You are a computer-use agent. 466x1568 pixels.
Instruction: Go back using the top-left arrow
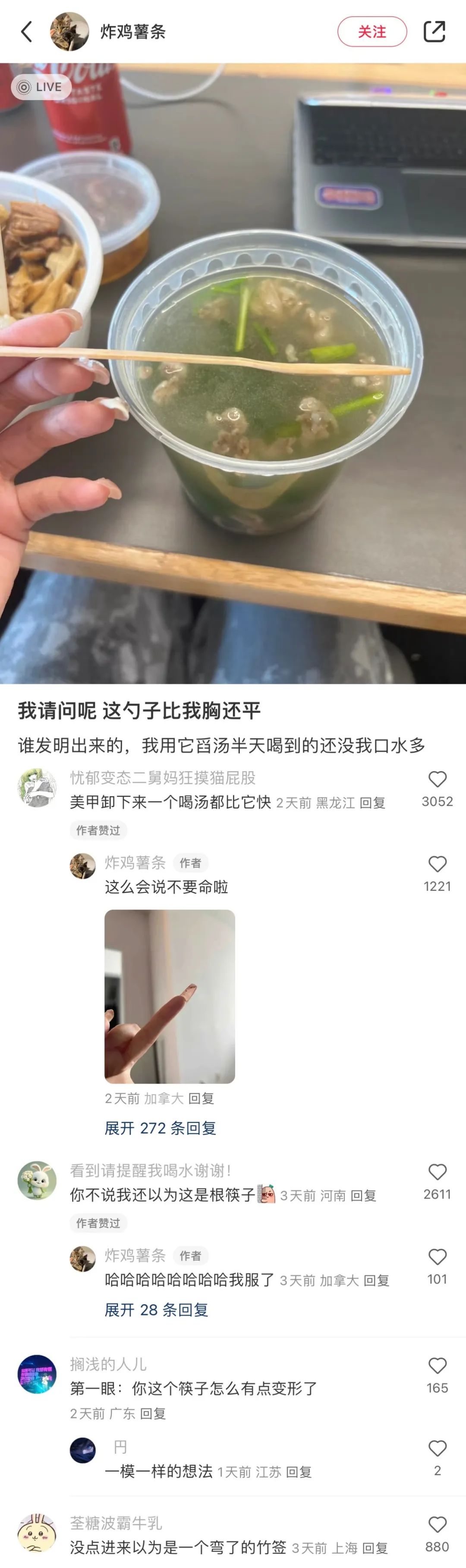(26, 31)
